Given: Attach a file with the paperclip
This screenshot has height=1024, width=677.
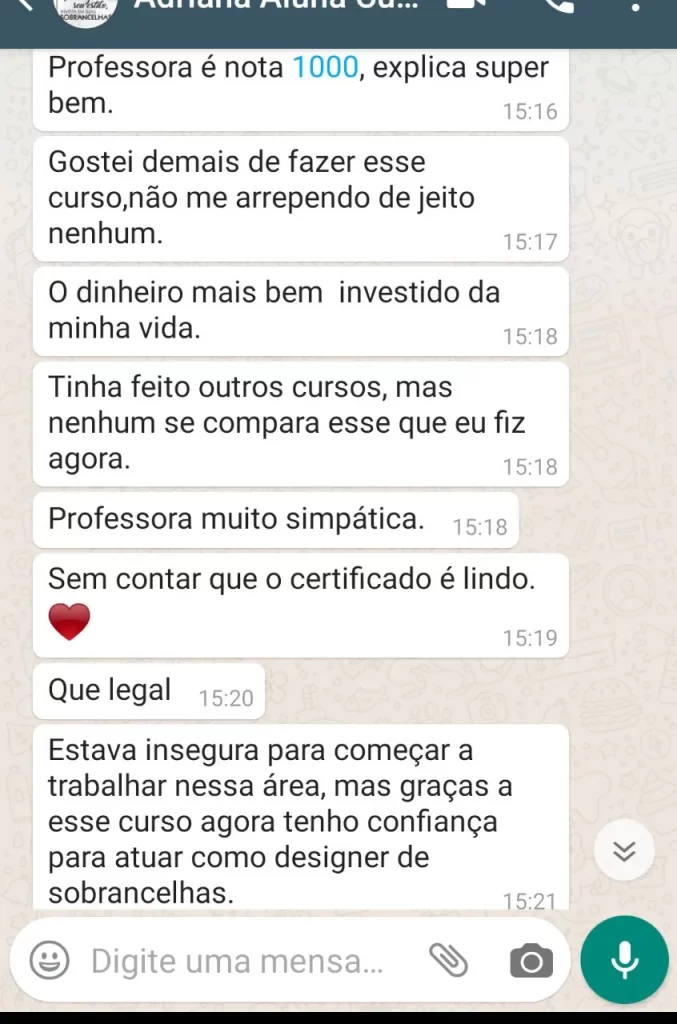Looking at the screenshot, I should (449, 961).
